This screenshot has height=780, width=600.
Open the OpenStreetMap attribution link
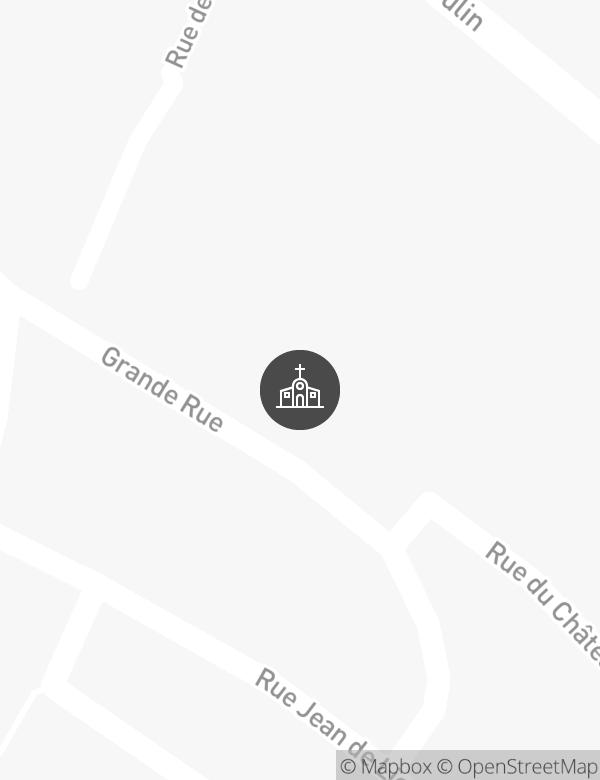[x=517, y=767]
